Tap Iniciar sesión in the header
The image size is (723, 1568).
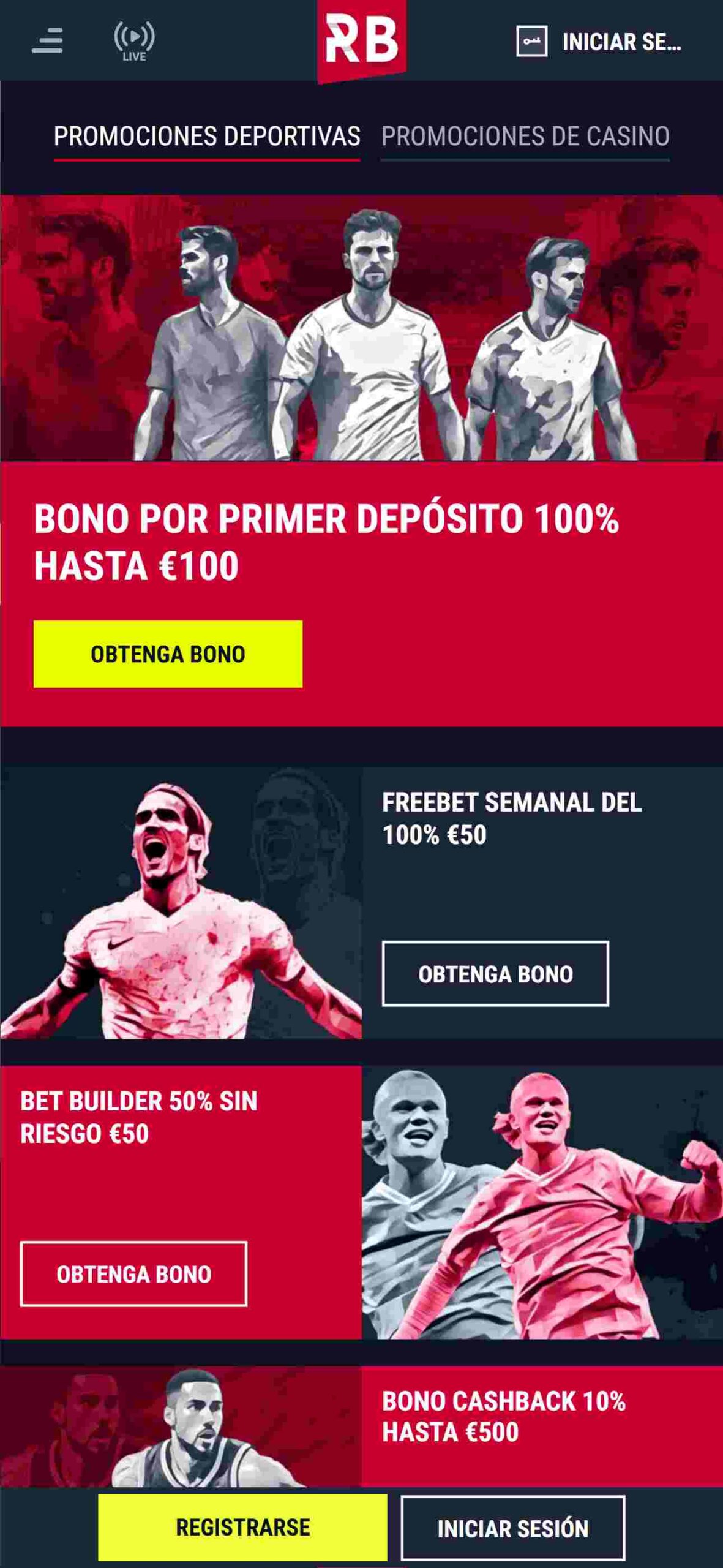point(599,42)
